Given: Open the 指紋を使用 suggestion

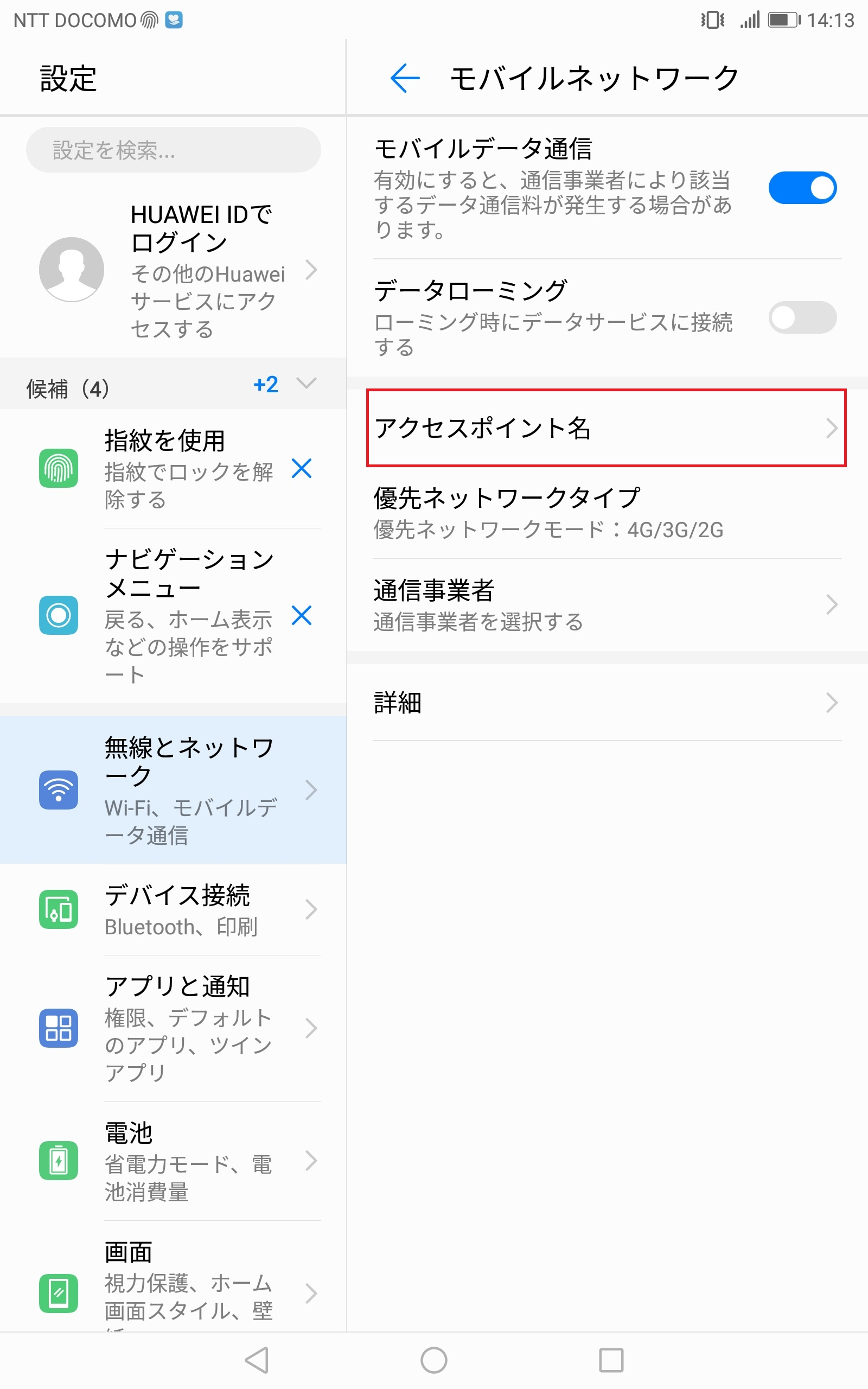Looking at the screenshot, I should (x=161, y=468).
